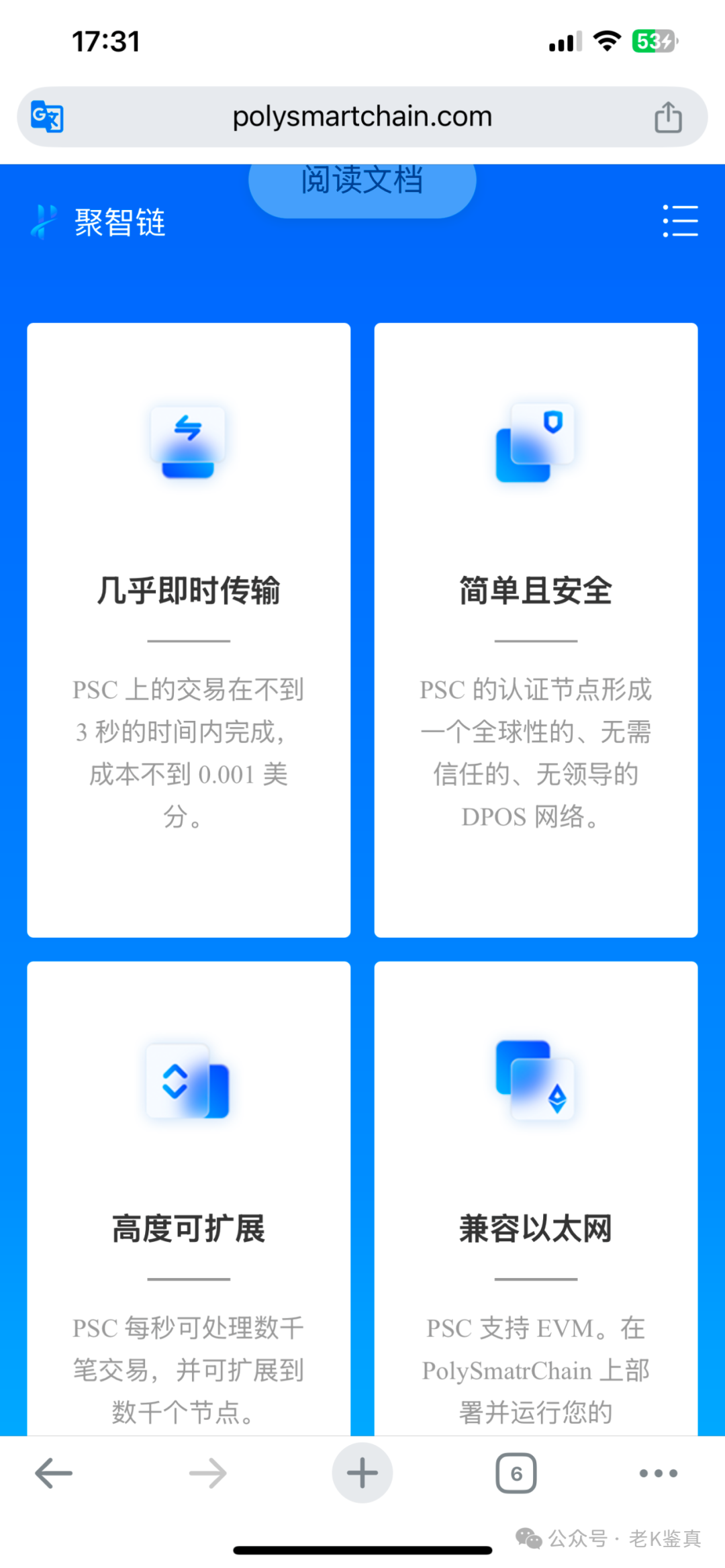This screenshot has height=1568, width=725.
Task: Tap the share icon in the address bar
Action: (x=667, y=116)
